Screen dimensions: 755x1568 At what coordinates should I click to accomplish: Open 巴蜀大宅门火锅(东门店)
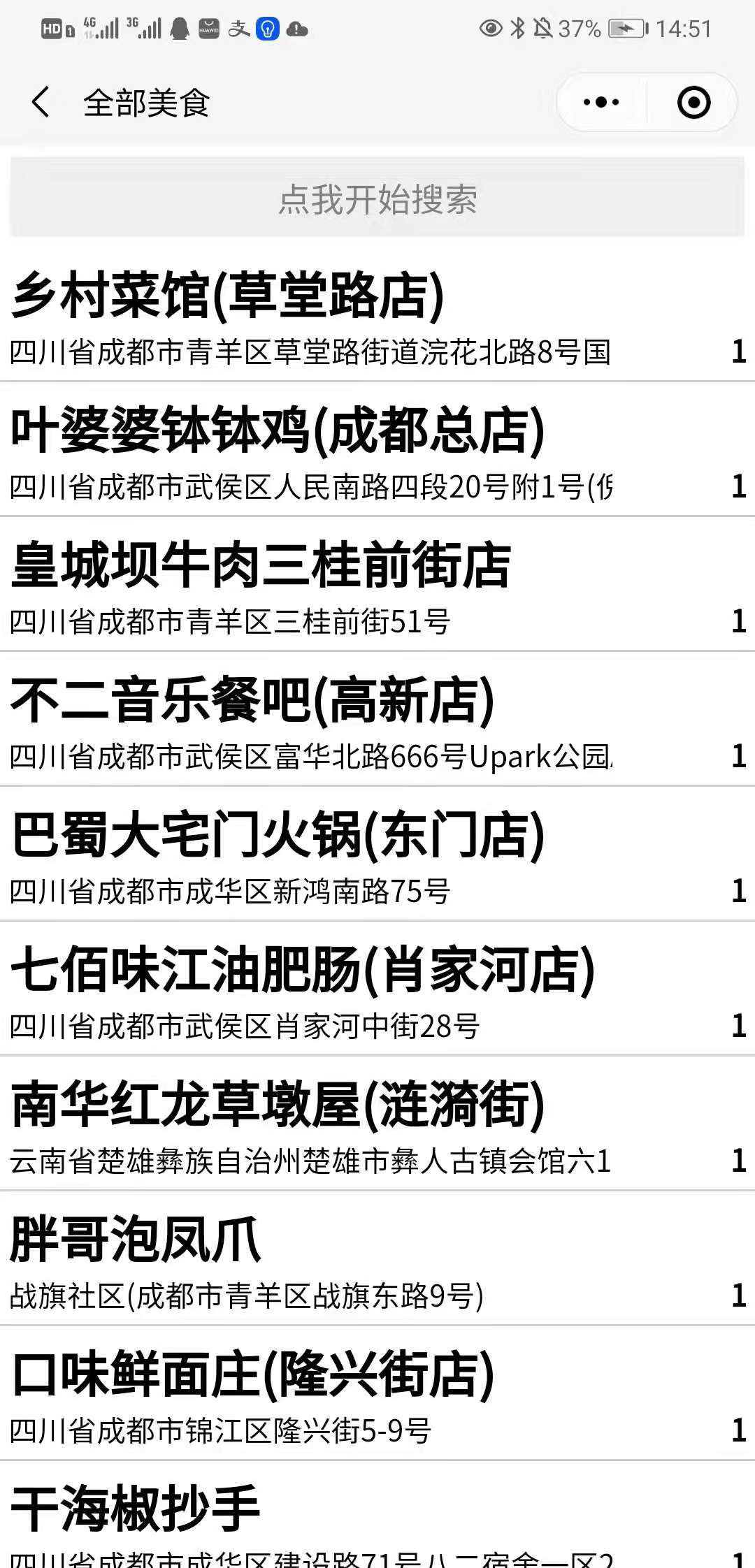[x=278, y=836]
